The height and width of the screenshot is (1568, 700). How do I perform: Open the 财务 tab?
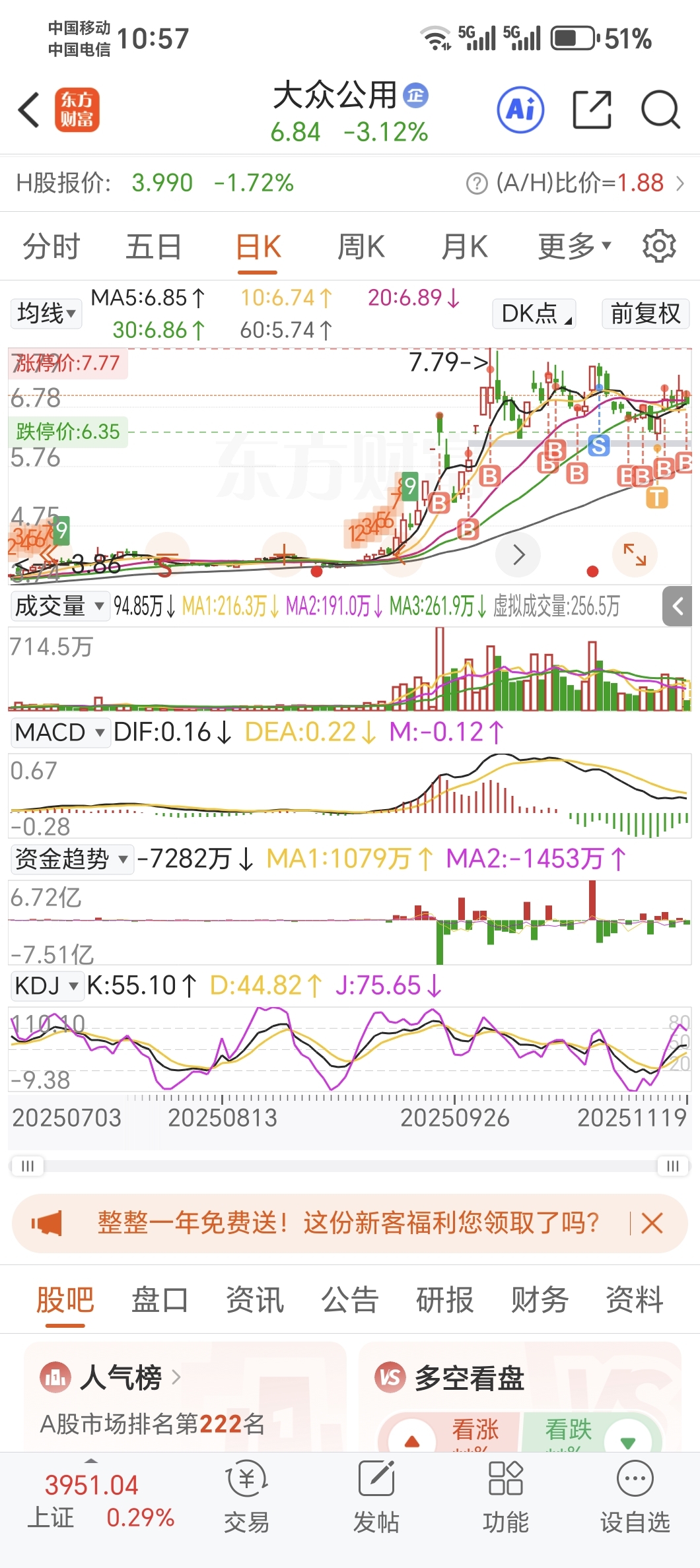(540, 1300)
